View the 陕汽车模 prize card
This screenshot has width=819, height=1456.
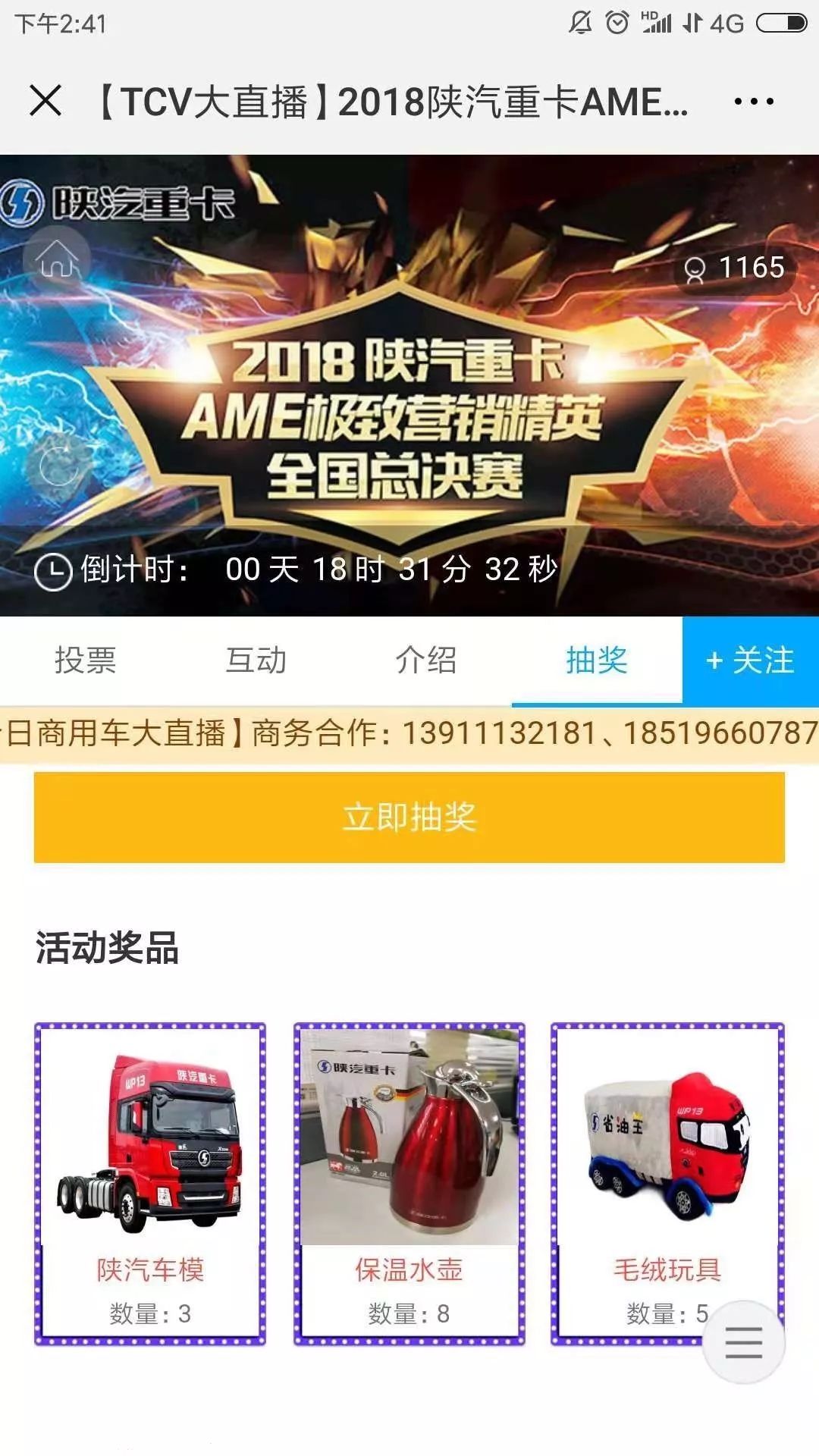(x=150, y=1183)
